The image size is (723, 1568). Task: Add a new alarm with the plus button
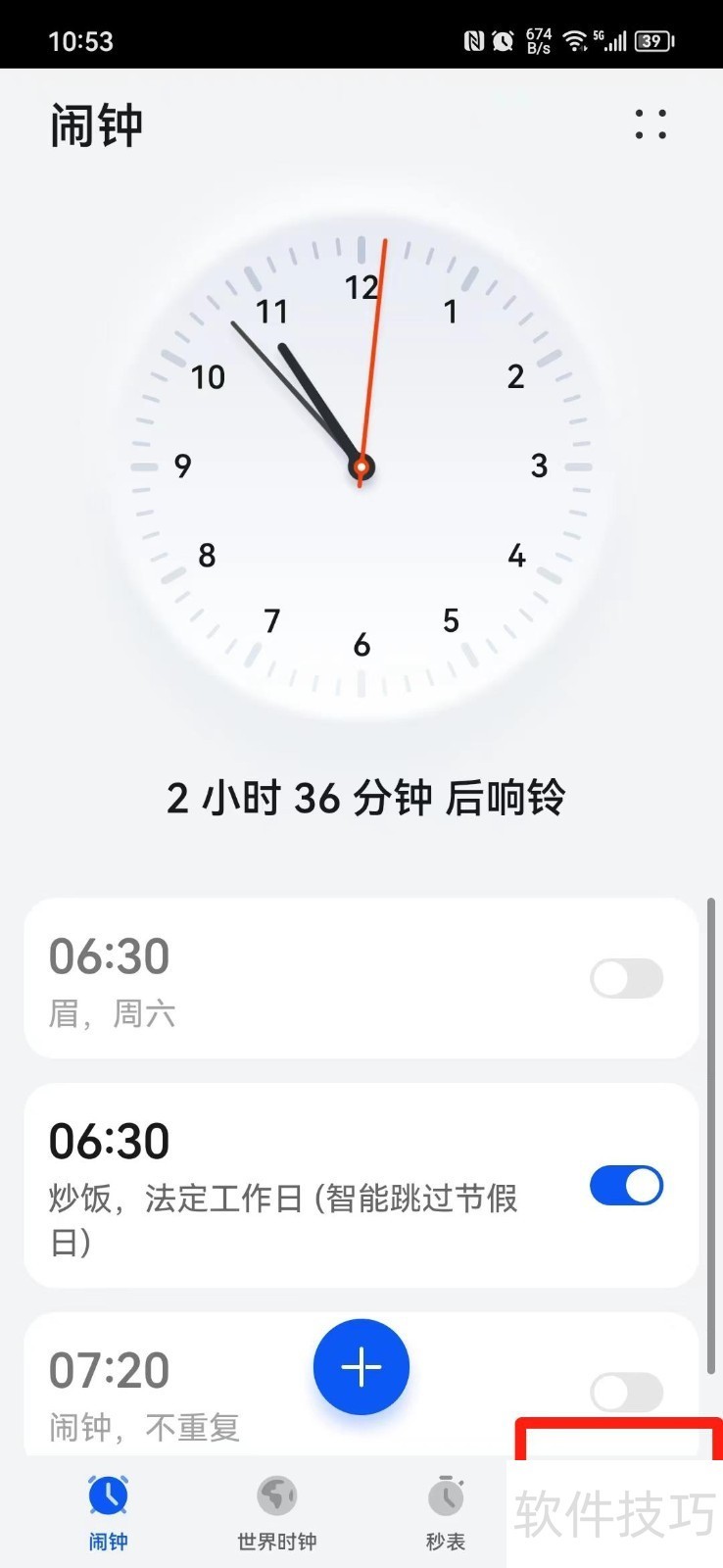361,1366
